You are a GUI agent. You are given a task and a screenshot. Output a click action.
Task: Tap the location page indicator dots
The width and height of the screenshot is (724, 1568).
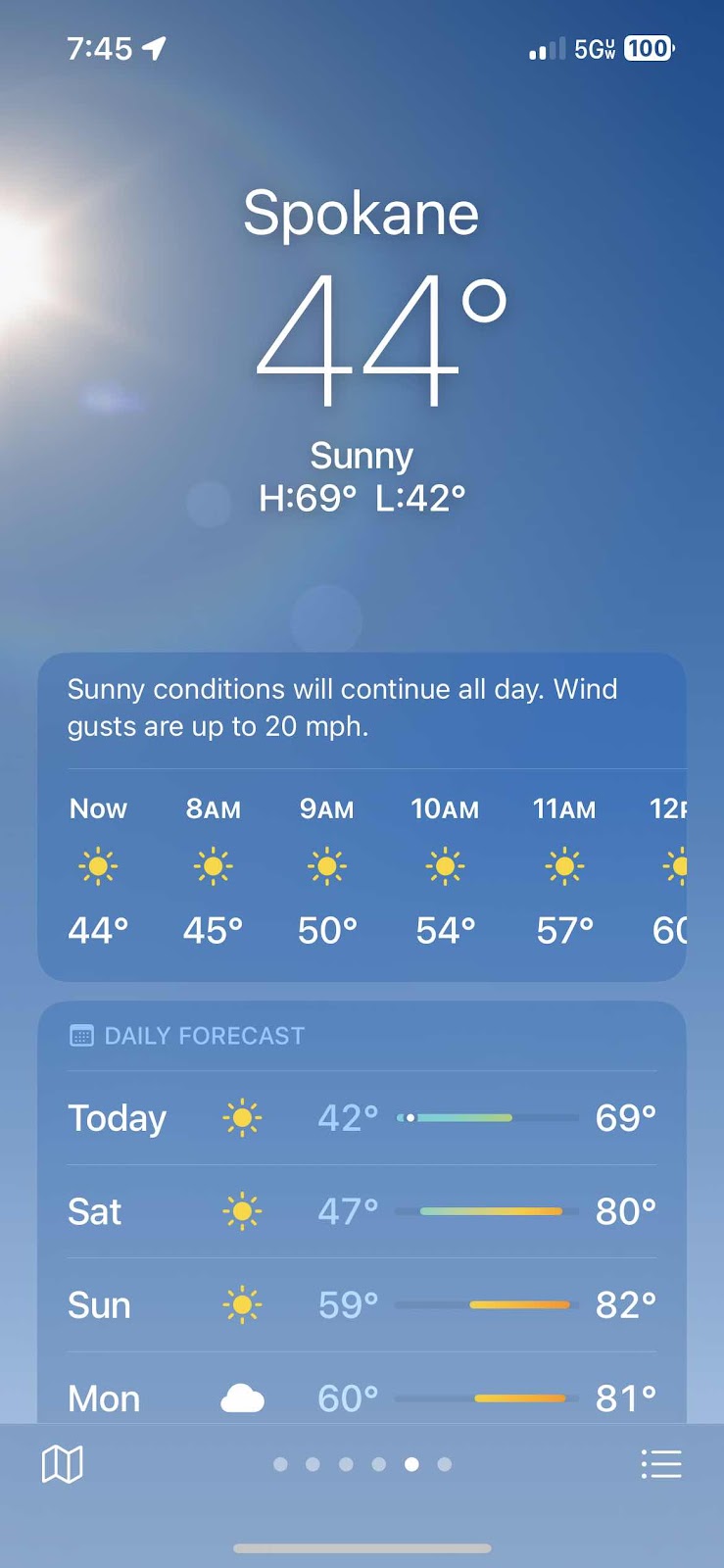click(x=362, y=1464)
